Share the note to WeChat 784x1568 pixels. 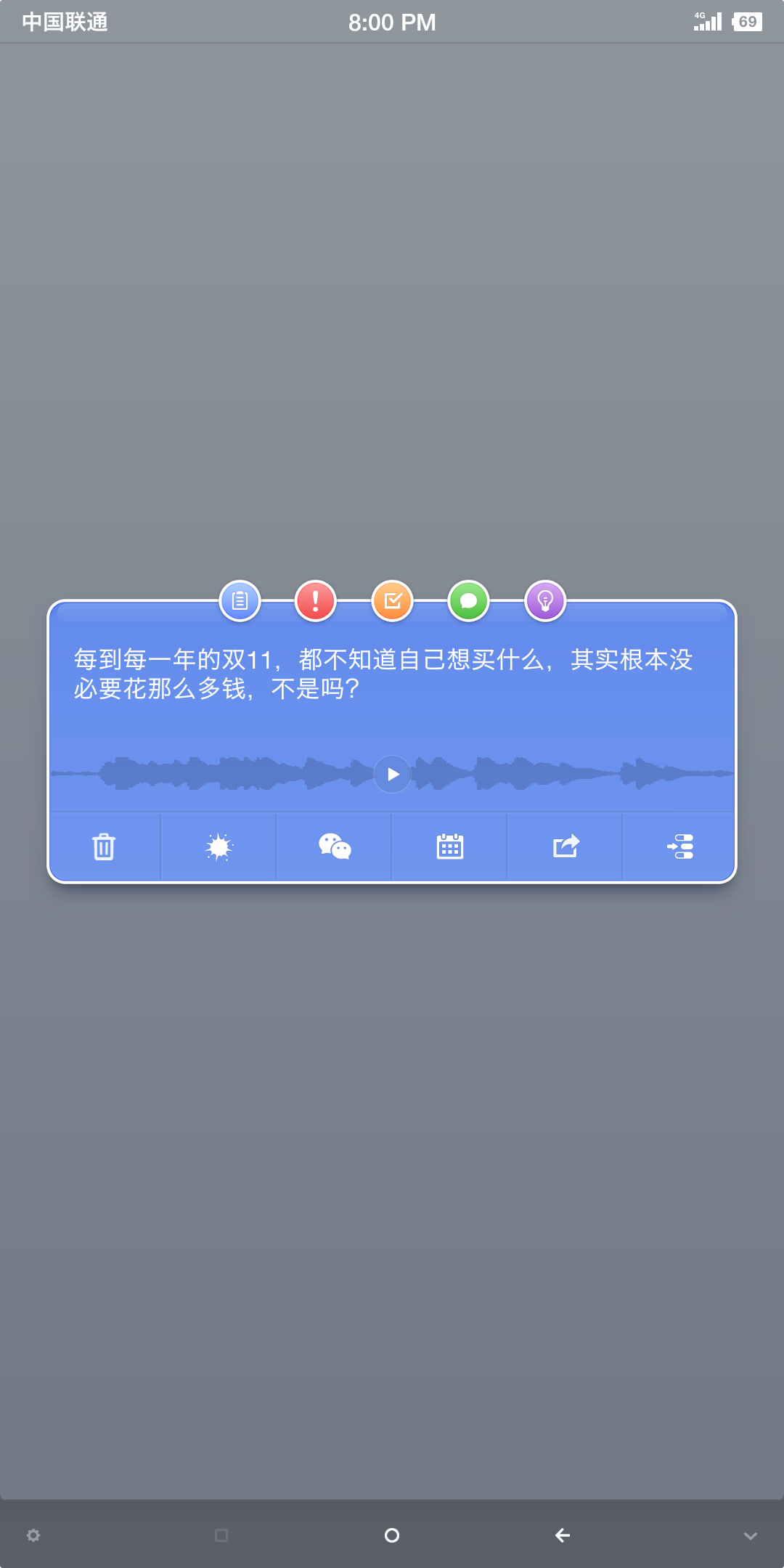(335, 846)
